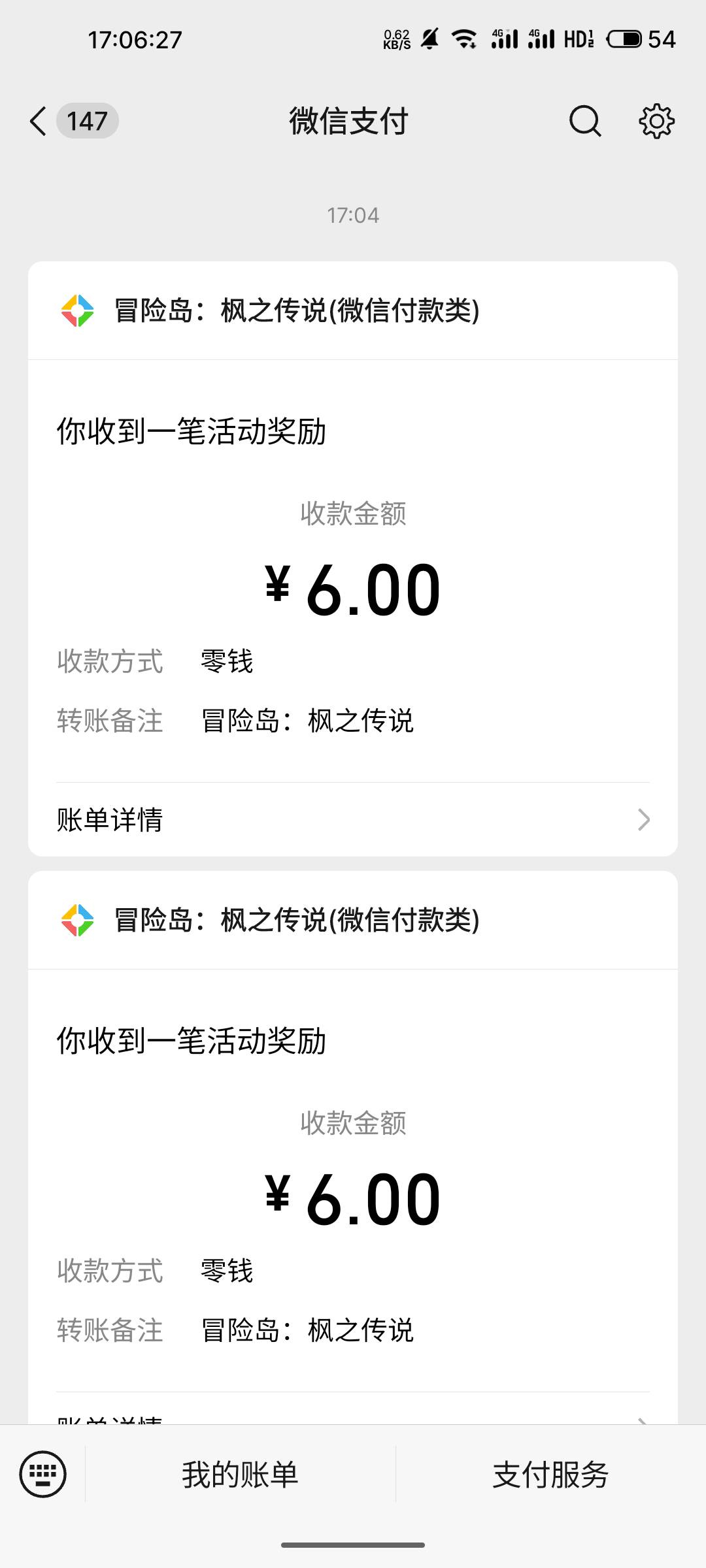
Task: Open the first 冒险岛：枫之传说 payment card
Action: click(x=353, y=559)
